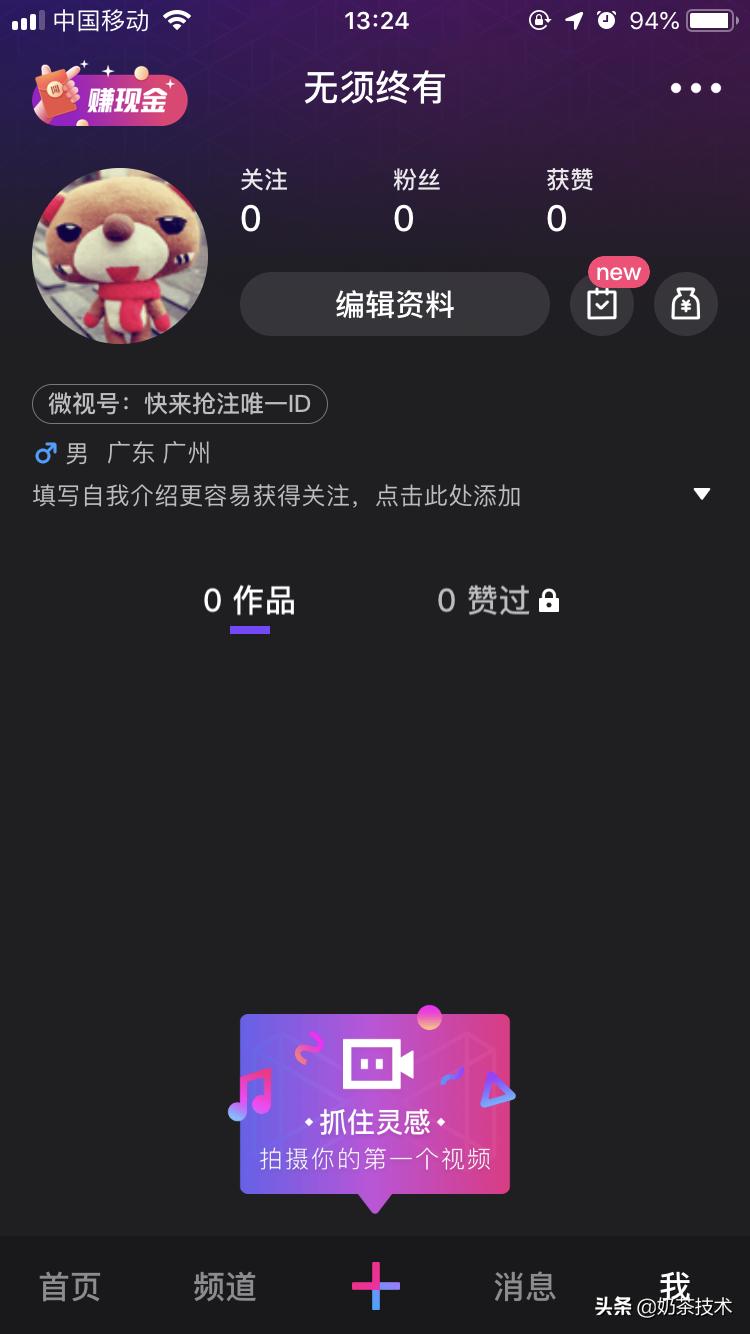
Task: Tap 微视号 to claim a unique ID
Action: 180,404
